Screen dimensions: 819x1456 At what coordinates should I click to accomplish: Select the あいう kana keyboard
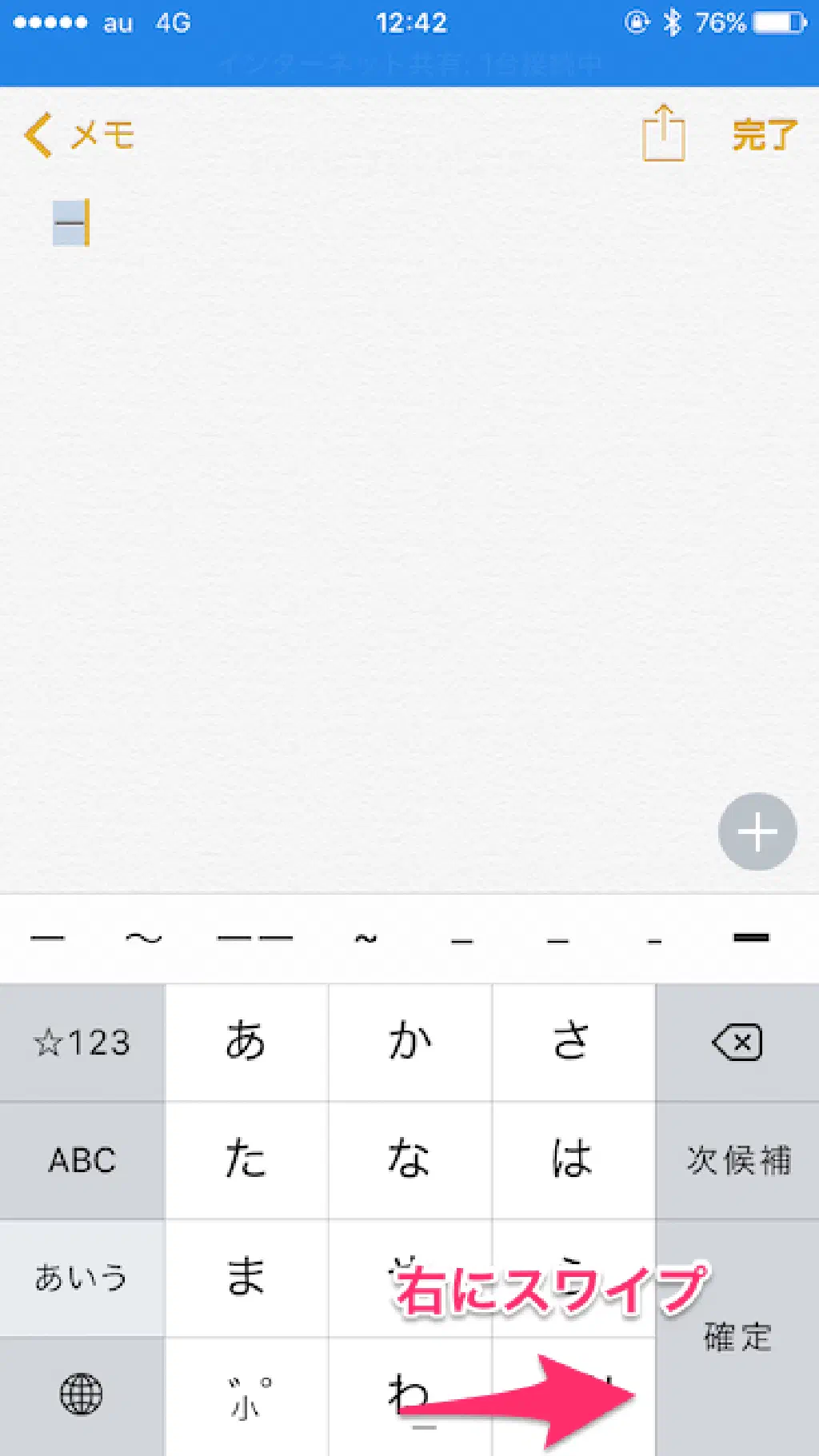point(82,1278)
